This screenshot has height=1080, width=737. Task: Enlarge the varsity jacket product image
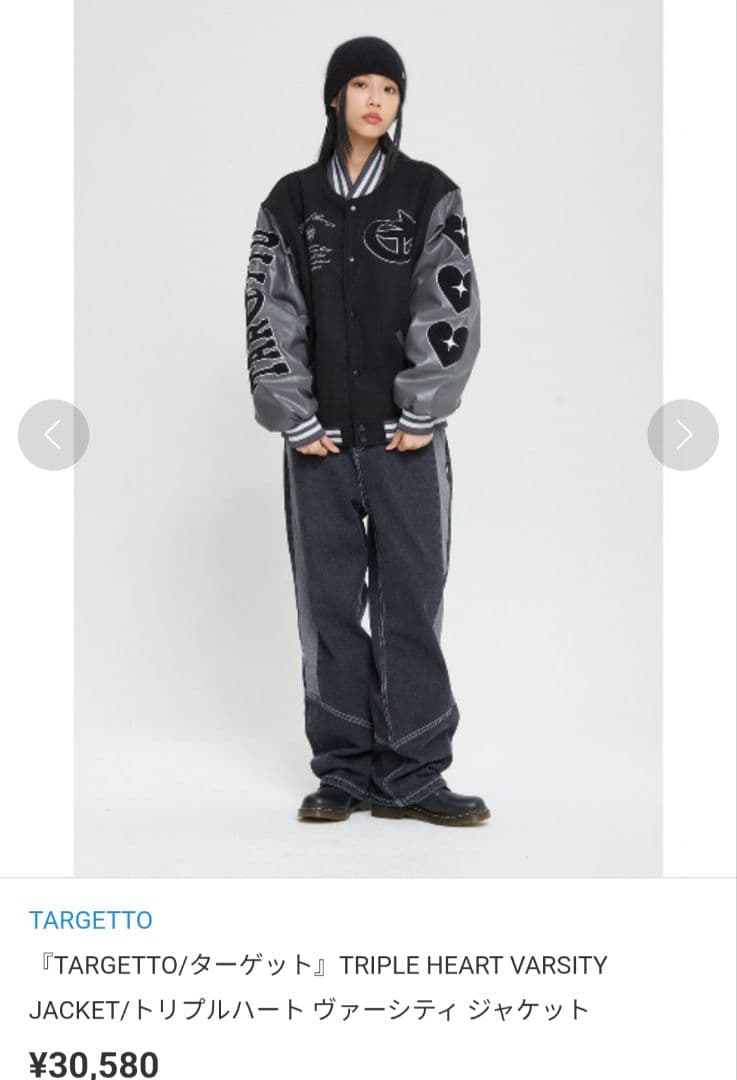(368, 438)
